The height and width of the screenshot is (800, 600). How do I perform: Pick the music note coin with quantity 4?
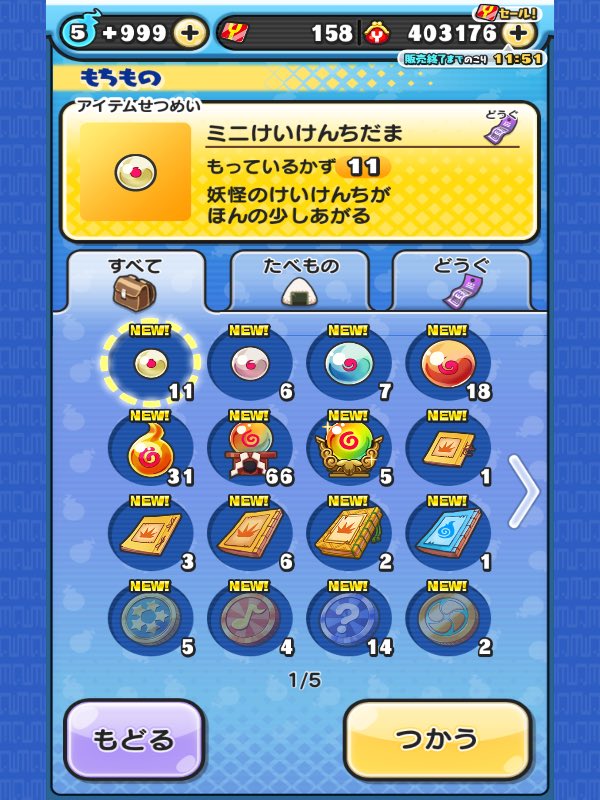click(x=249, y=620)
